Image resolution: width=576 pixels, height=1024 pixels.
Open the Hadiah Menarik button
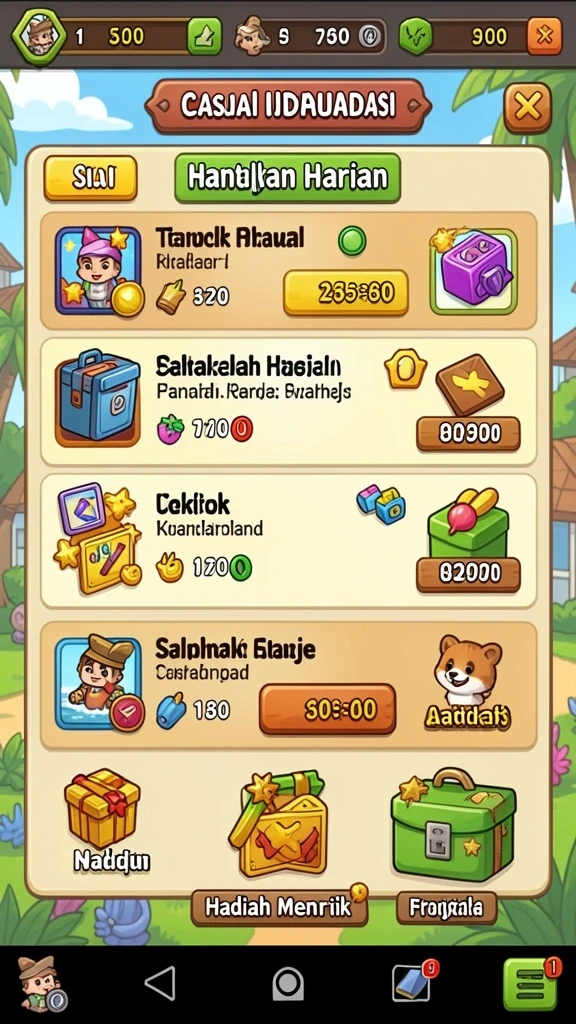click(x=279, y=906)
